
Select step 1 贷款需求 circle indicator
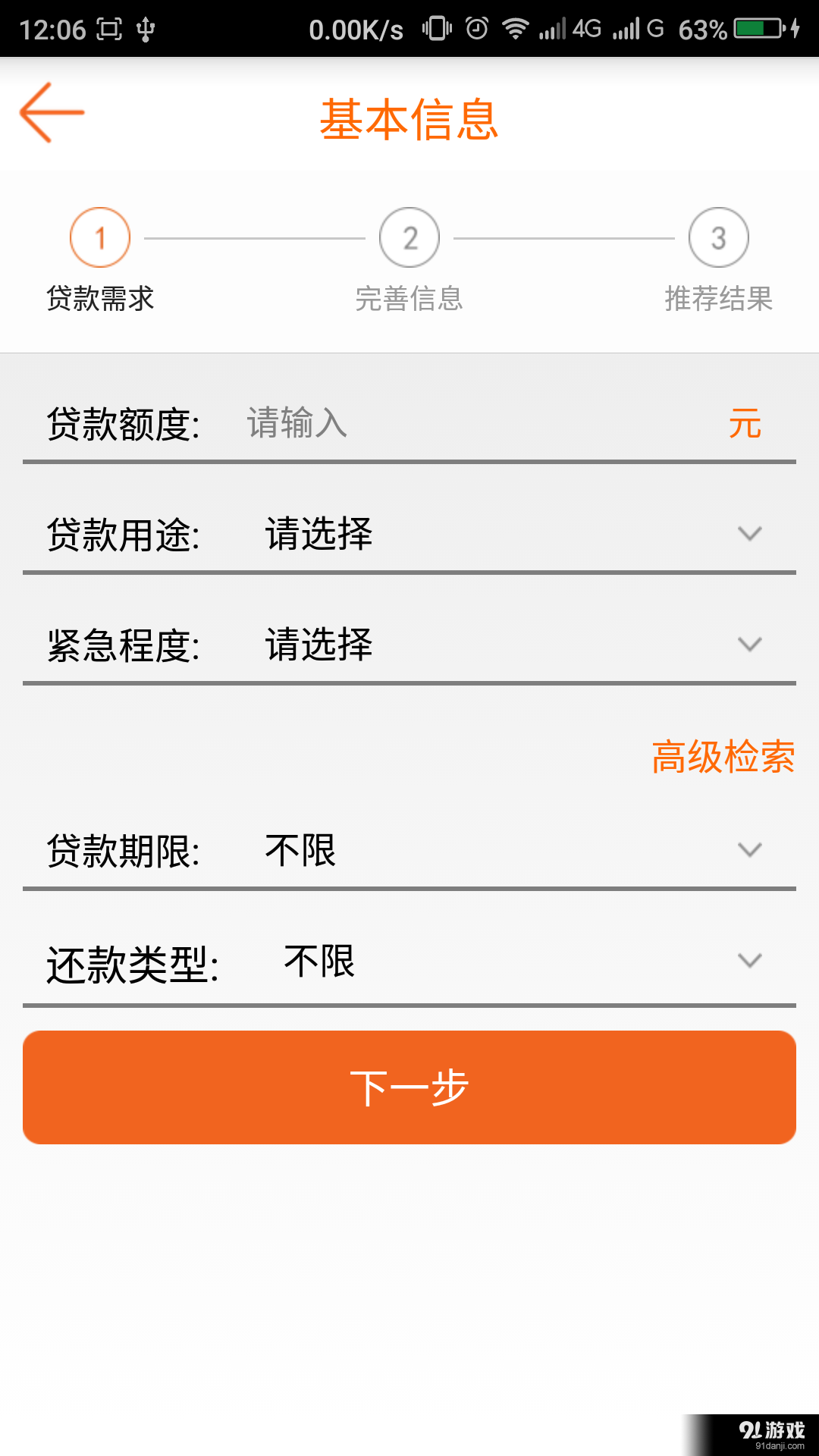point(99,237)
